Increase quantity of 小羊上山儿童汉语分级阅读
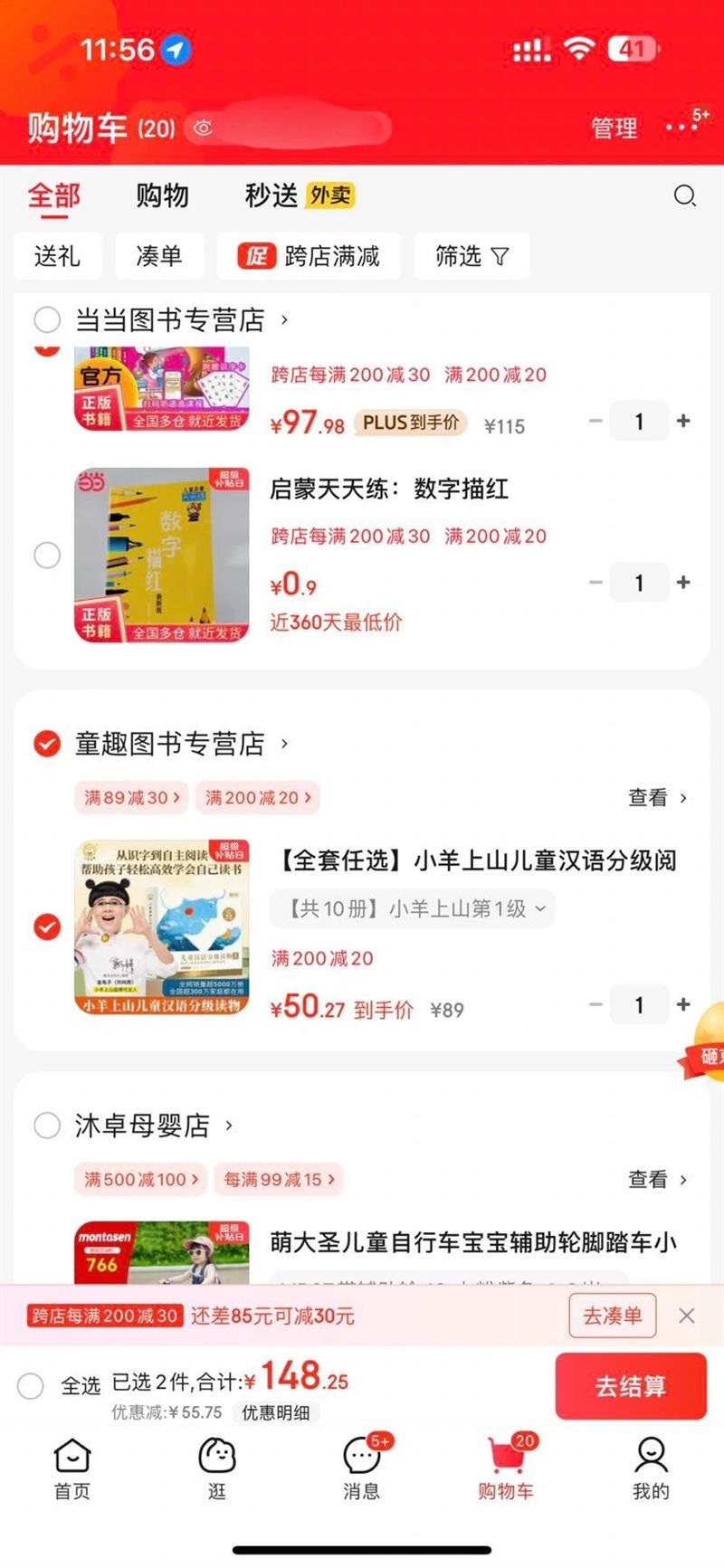The height and width of the screenshot is (1568, 724). (683, 1004)
